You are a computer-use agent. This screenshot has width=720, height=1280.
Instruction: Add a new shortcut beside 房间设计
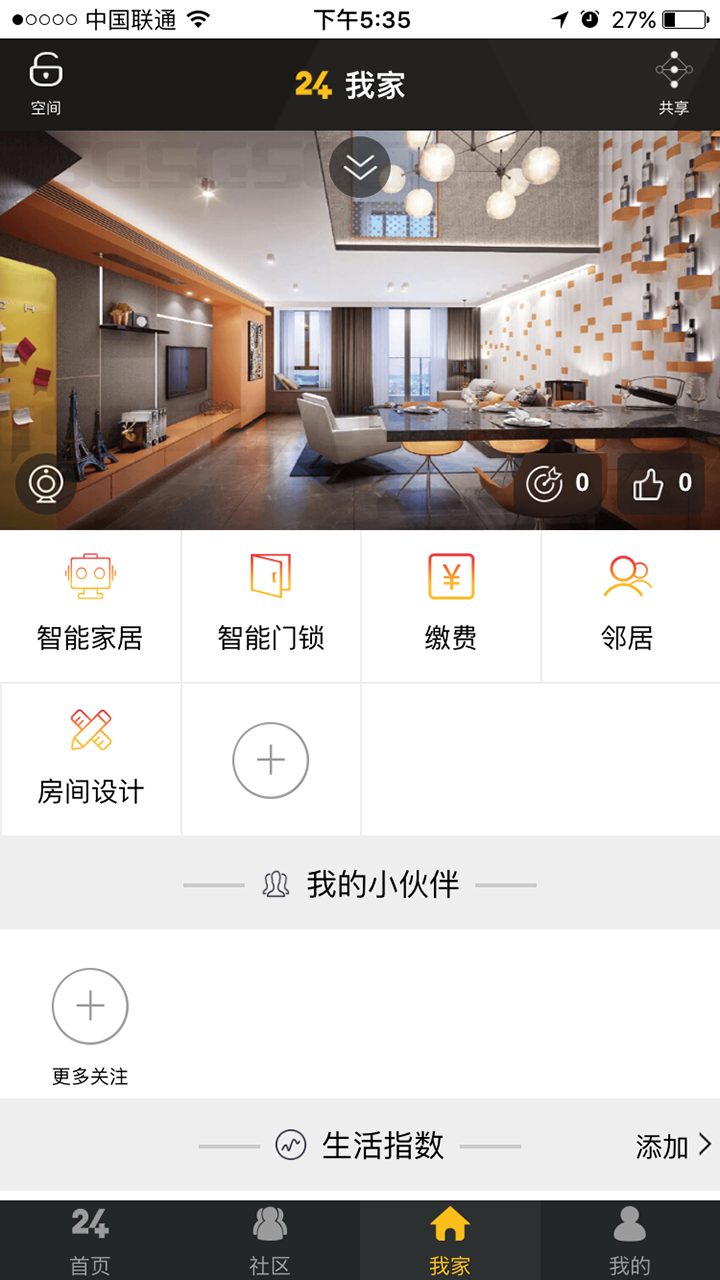[x=270, y=760]
